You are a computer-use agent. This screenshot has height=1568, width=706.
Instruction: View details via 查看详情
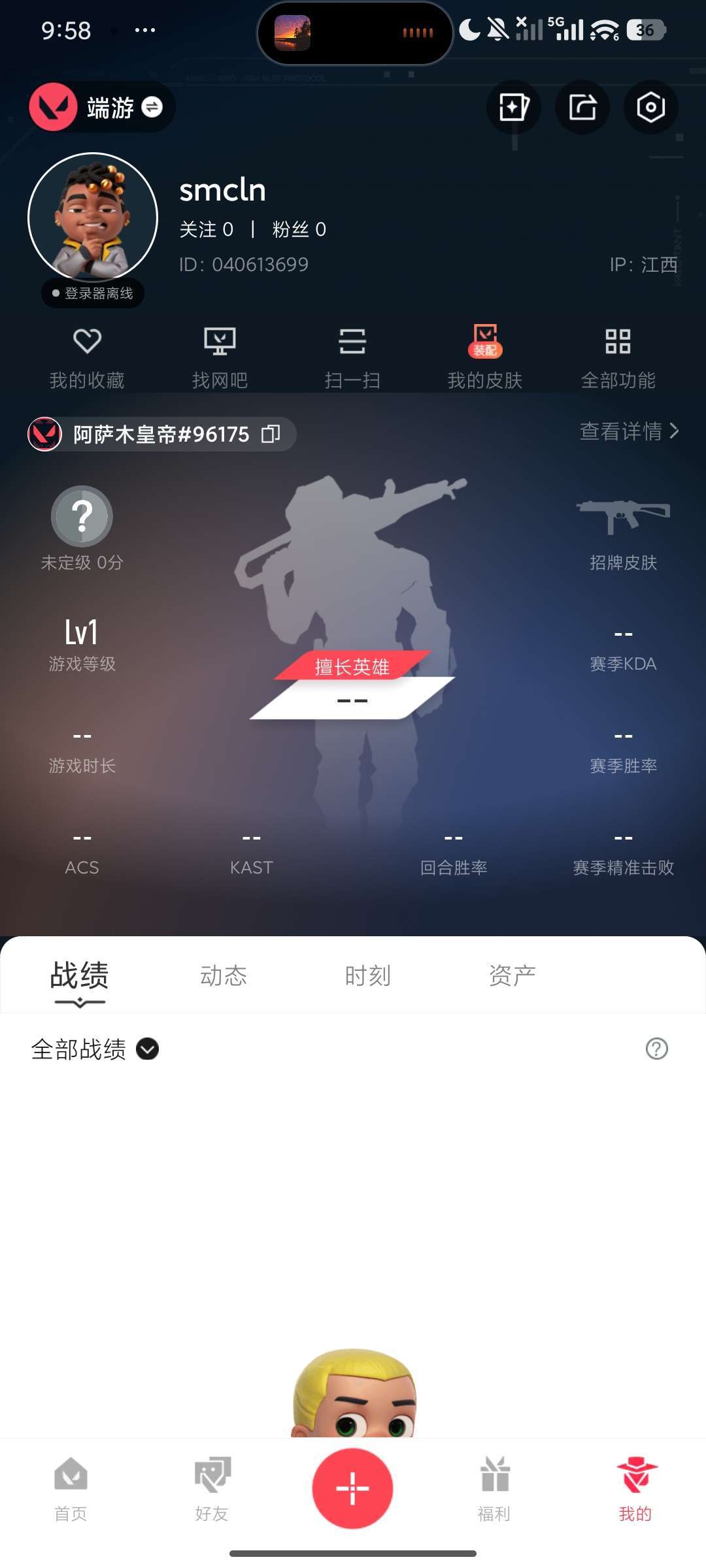coord(629,431)
